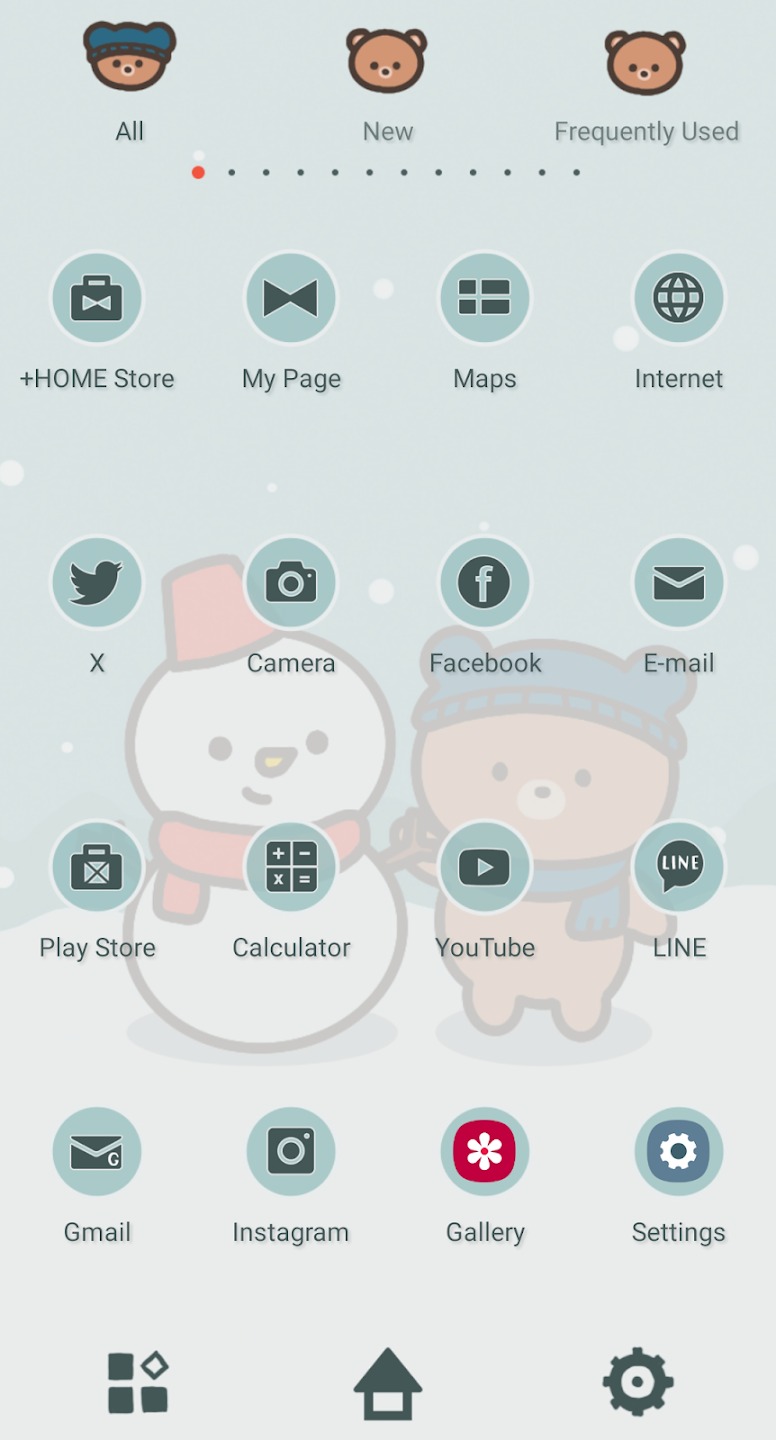The height and width of the screenshot is (1440, 776).
Task: Switch to the New tab
Action: (387, 85)
